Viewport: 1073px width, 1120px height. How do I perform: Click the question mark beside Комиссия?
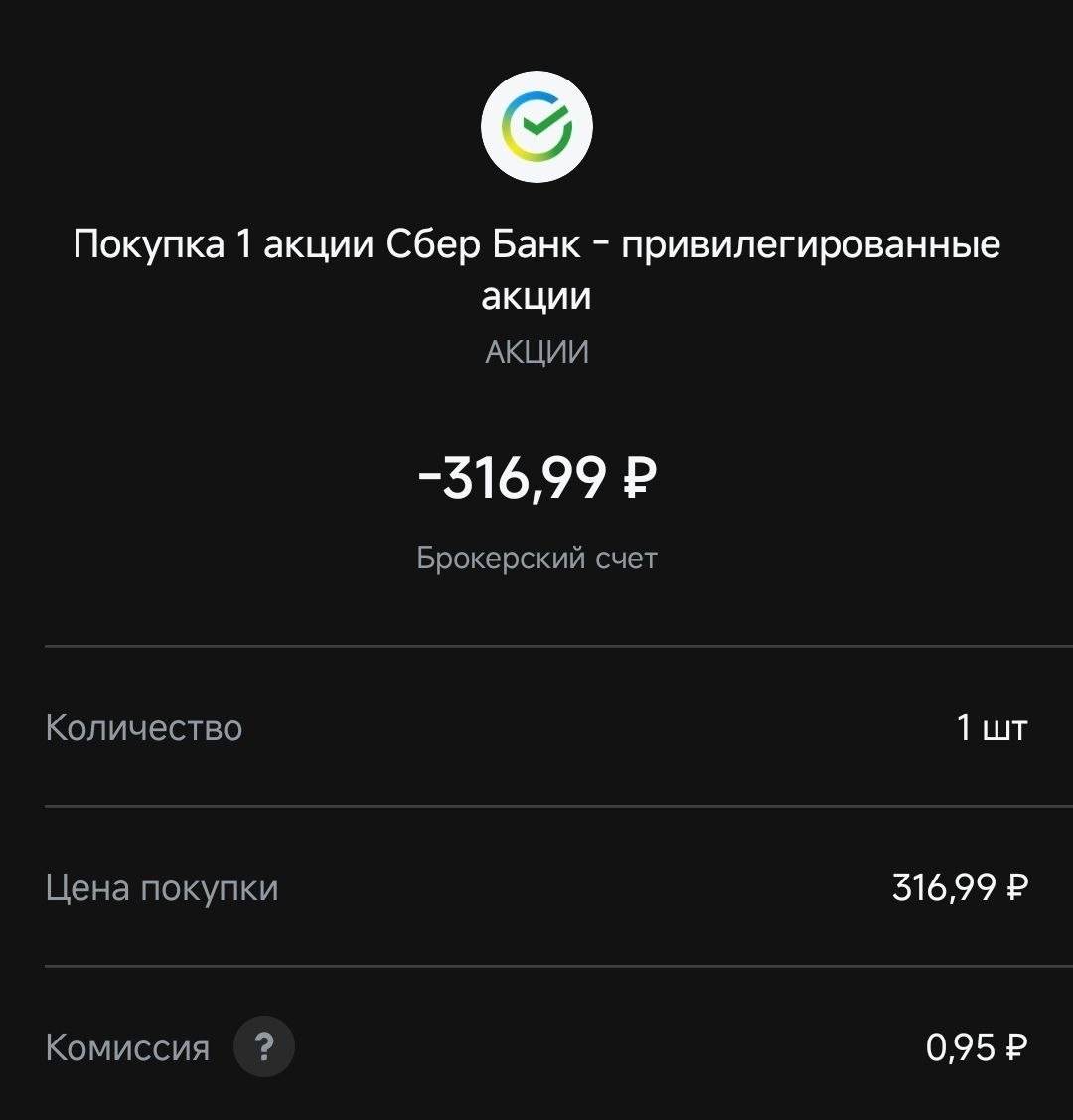264,1045
